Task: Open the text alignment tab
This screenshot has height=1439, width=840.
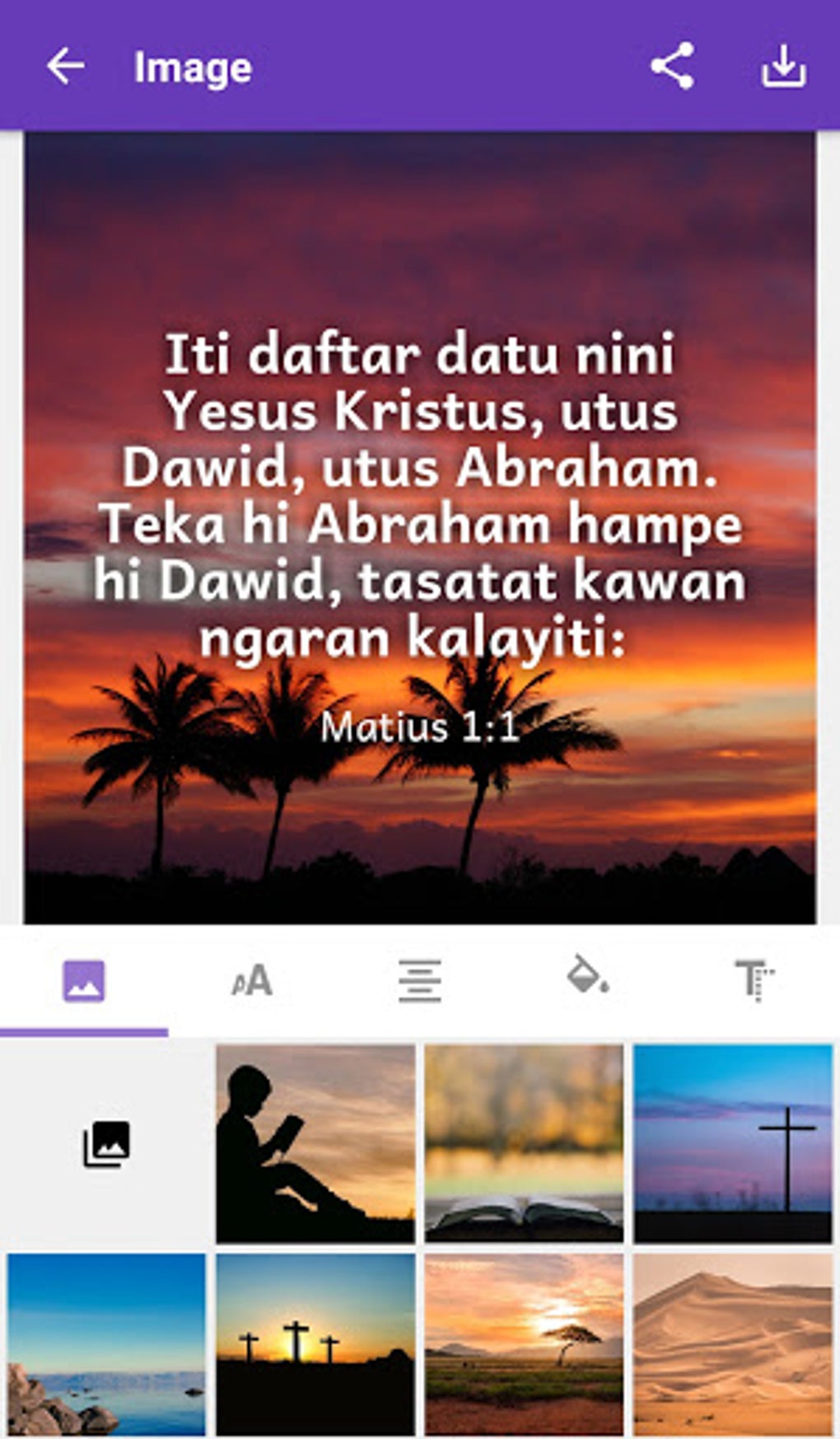Action: (x=420, y=980)
